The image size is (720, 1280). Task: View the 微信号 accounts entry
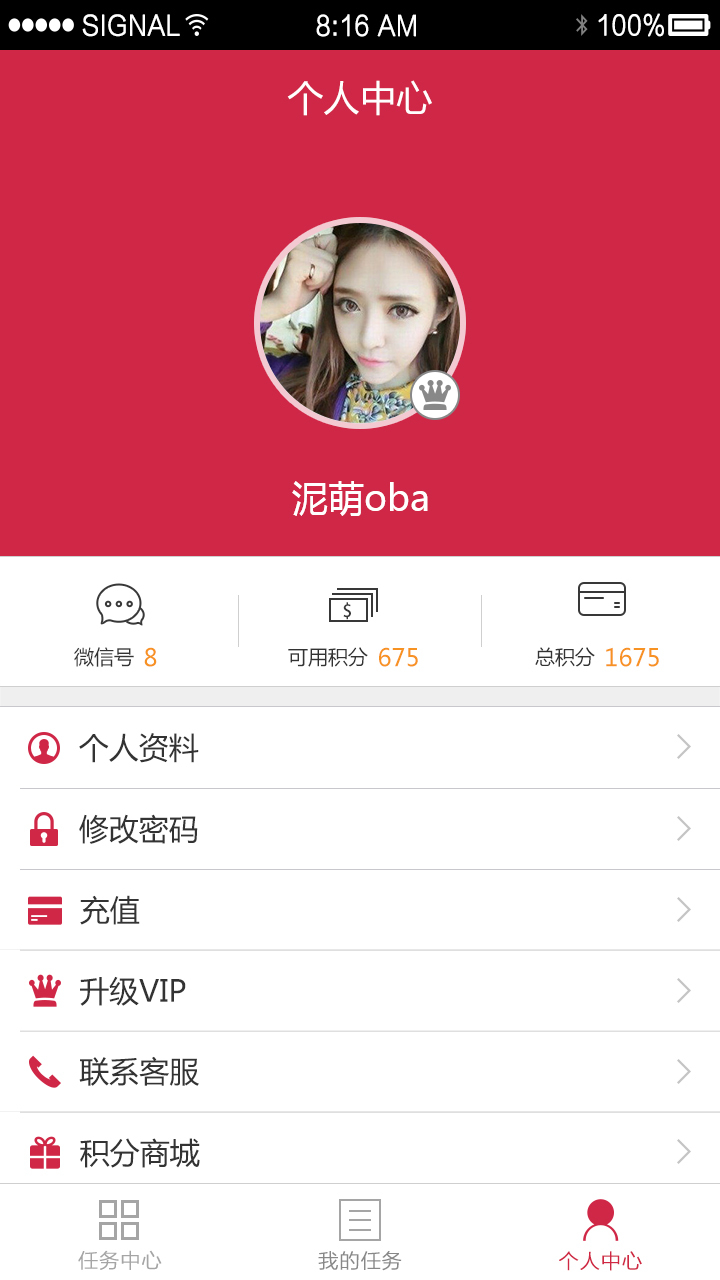[118, 625]
